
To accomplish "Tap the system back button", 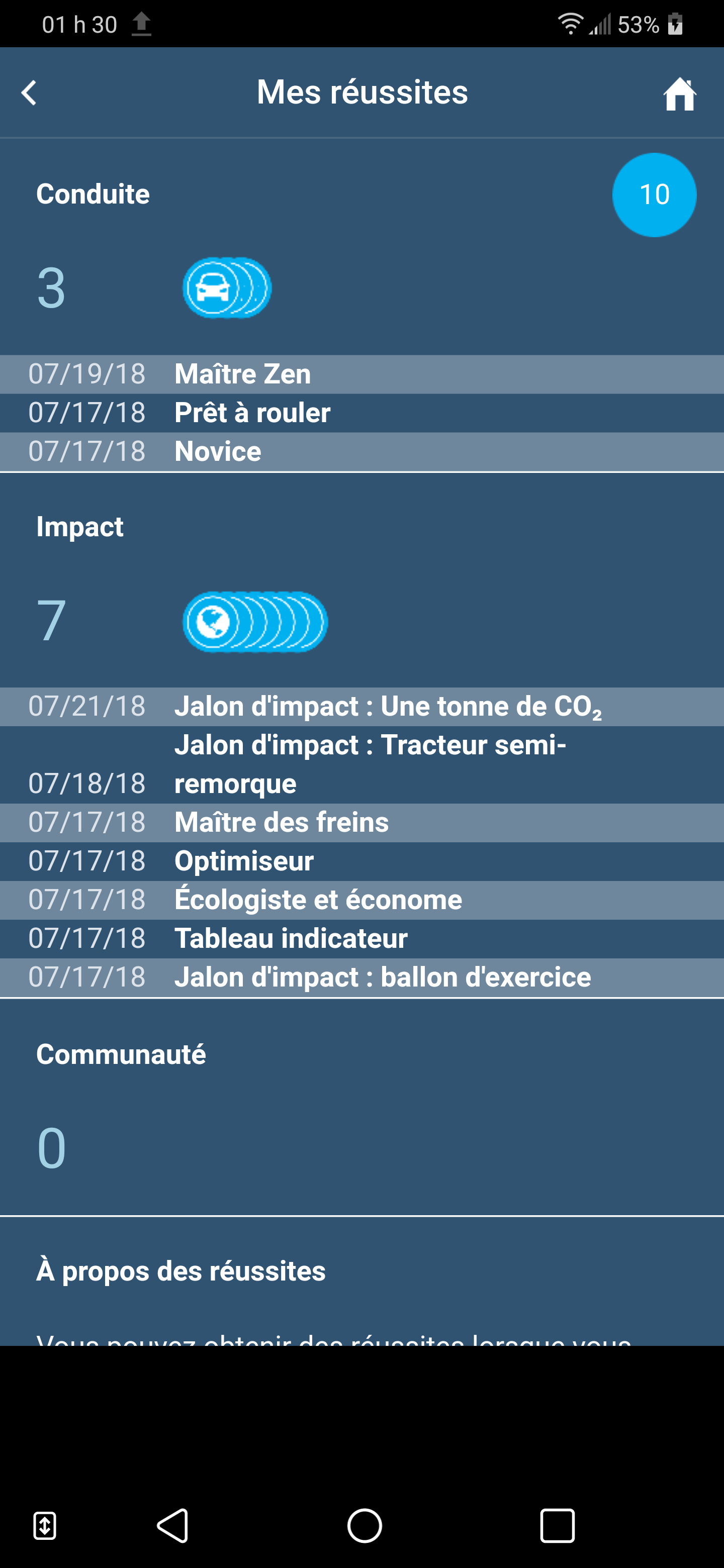I will (173, 1525).
